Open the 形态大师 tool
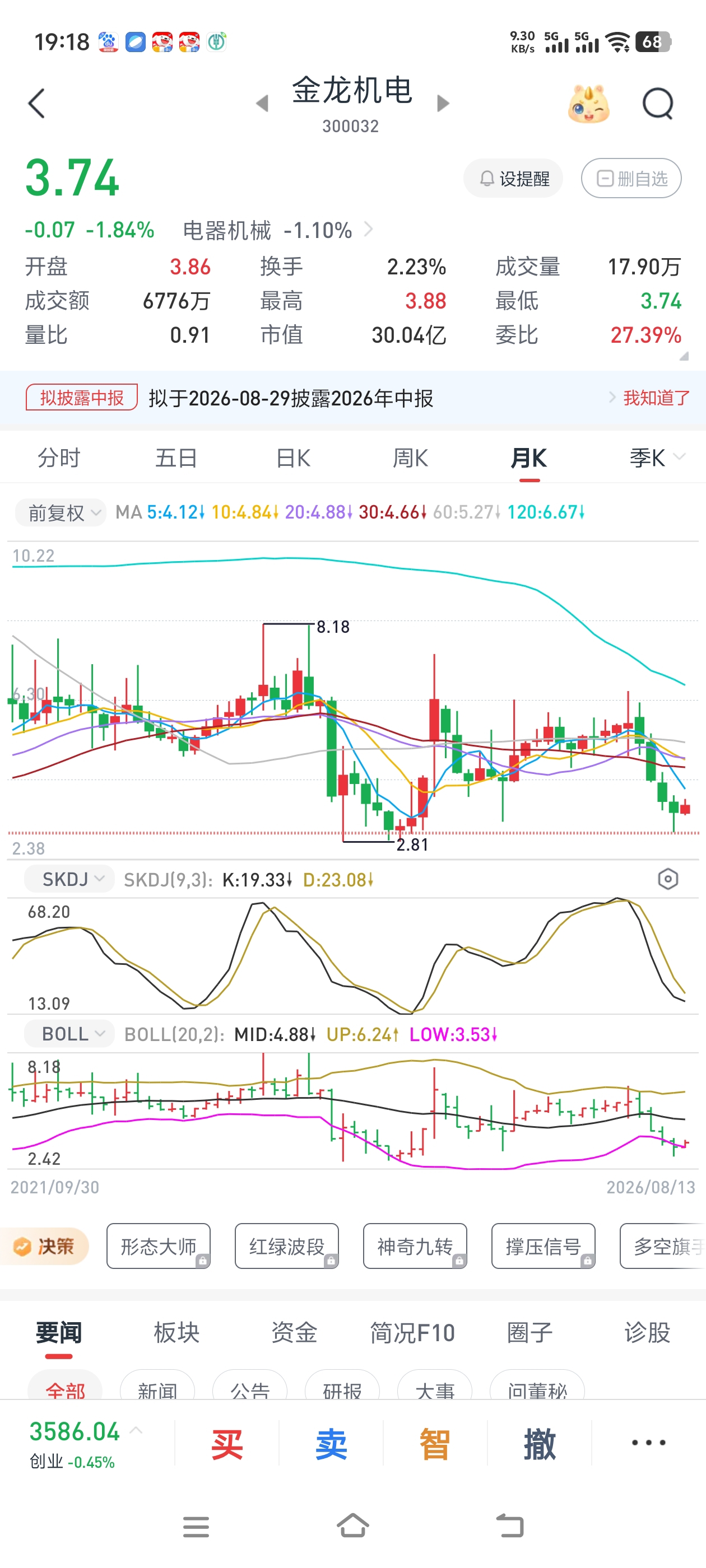 point(159,1246)
